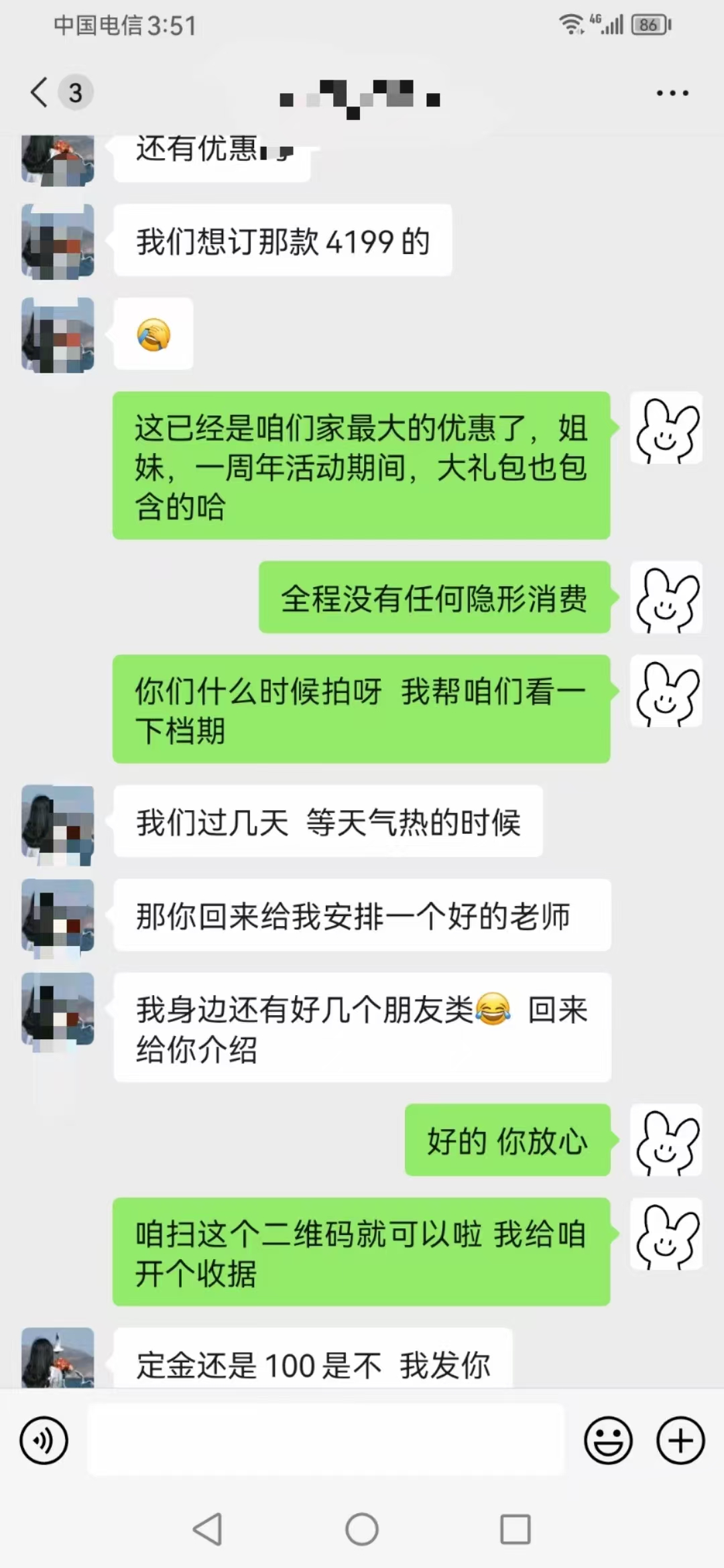The width and height of the screenshot is (724, 1568).
Task: Tap the system home button
Action: [x=362, y=1530]
